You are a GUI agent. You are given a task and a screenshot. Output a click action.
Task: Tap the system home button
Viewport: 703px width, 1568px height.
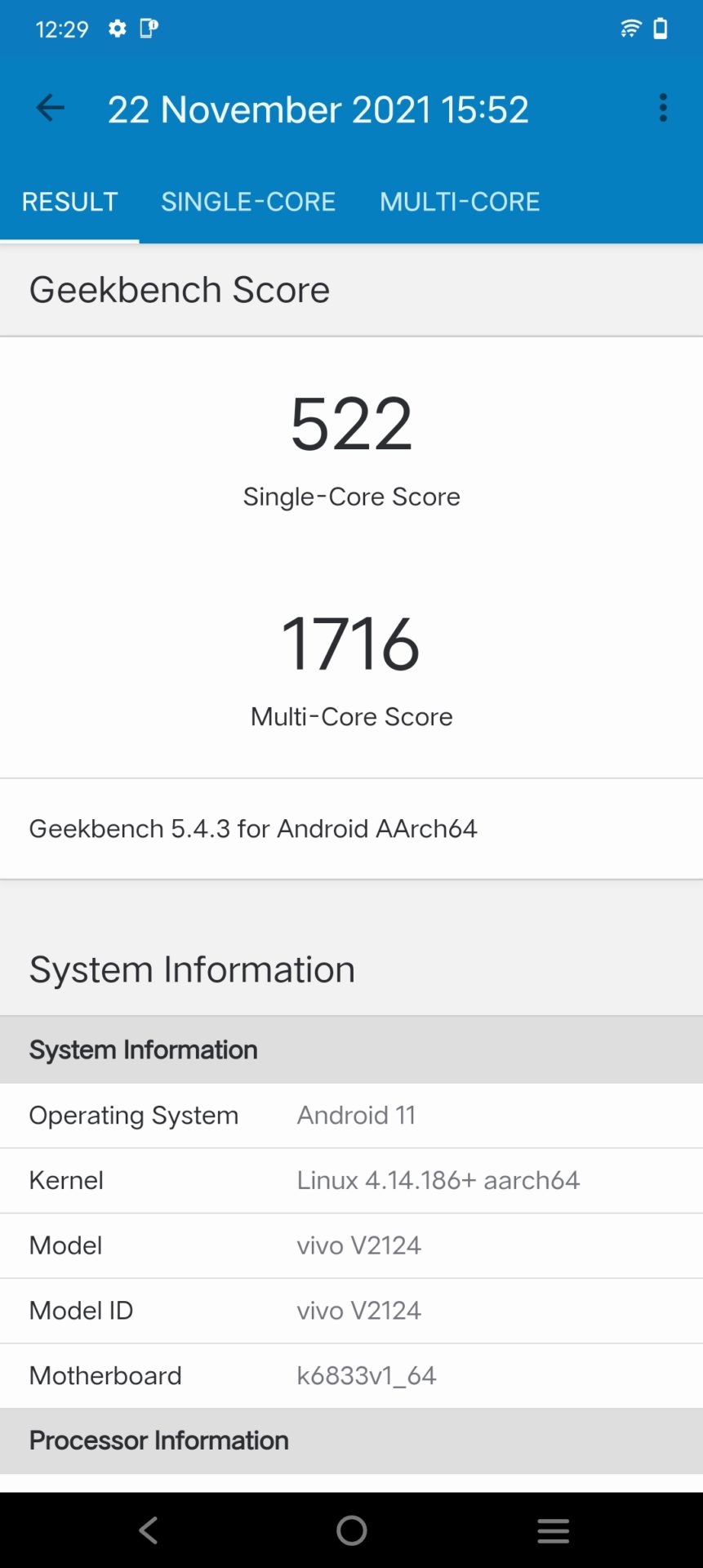351,1530
